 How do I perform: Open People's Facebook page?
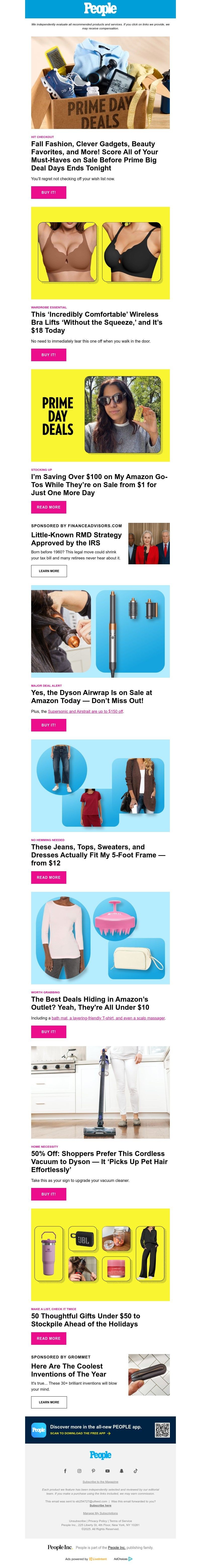coord(65,1471)
